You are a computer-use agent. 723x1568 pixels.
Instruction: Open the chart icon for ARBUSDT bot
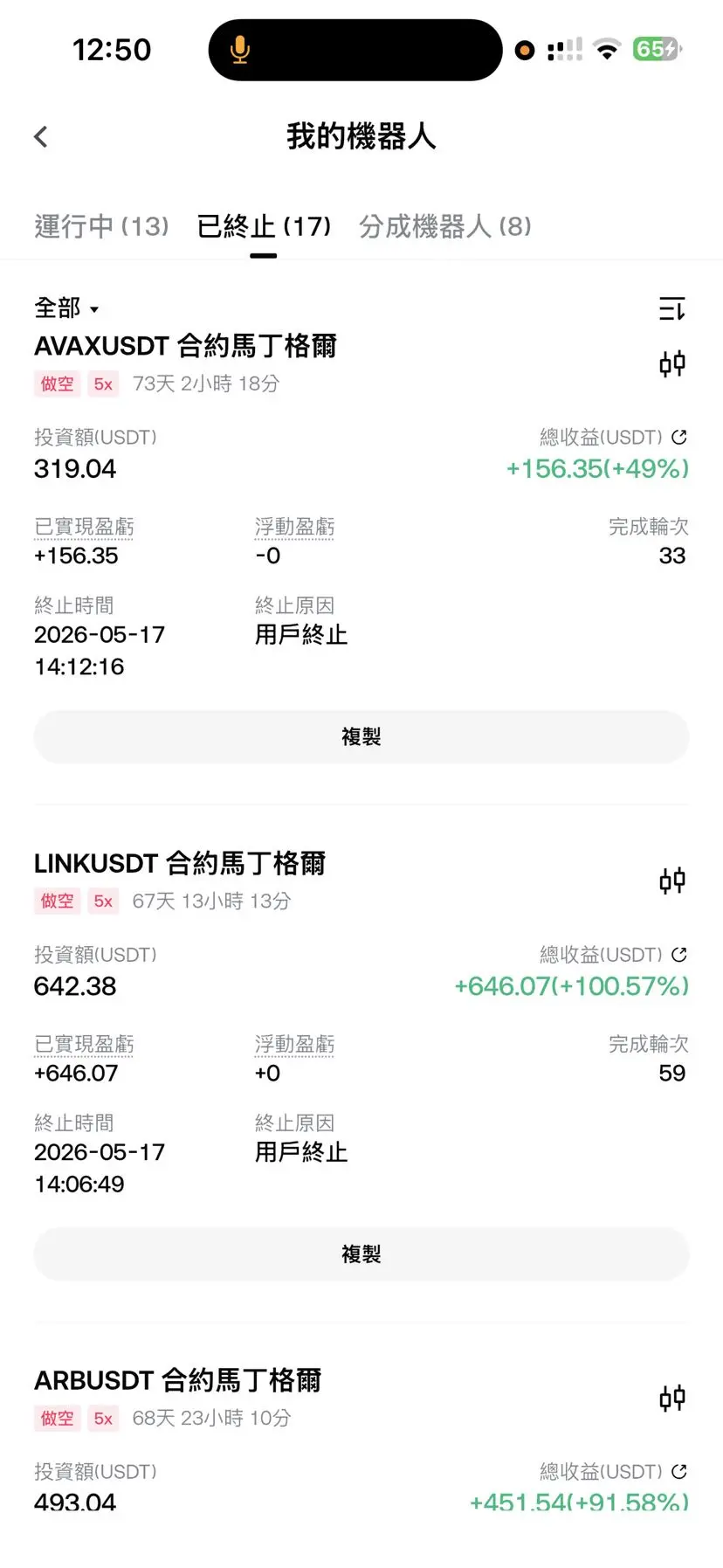pos(672,1398)
